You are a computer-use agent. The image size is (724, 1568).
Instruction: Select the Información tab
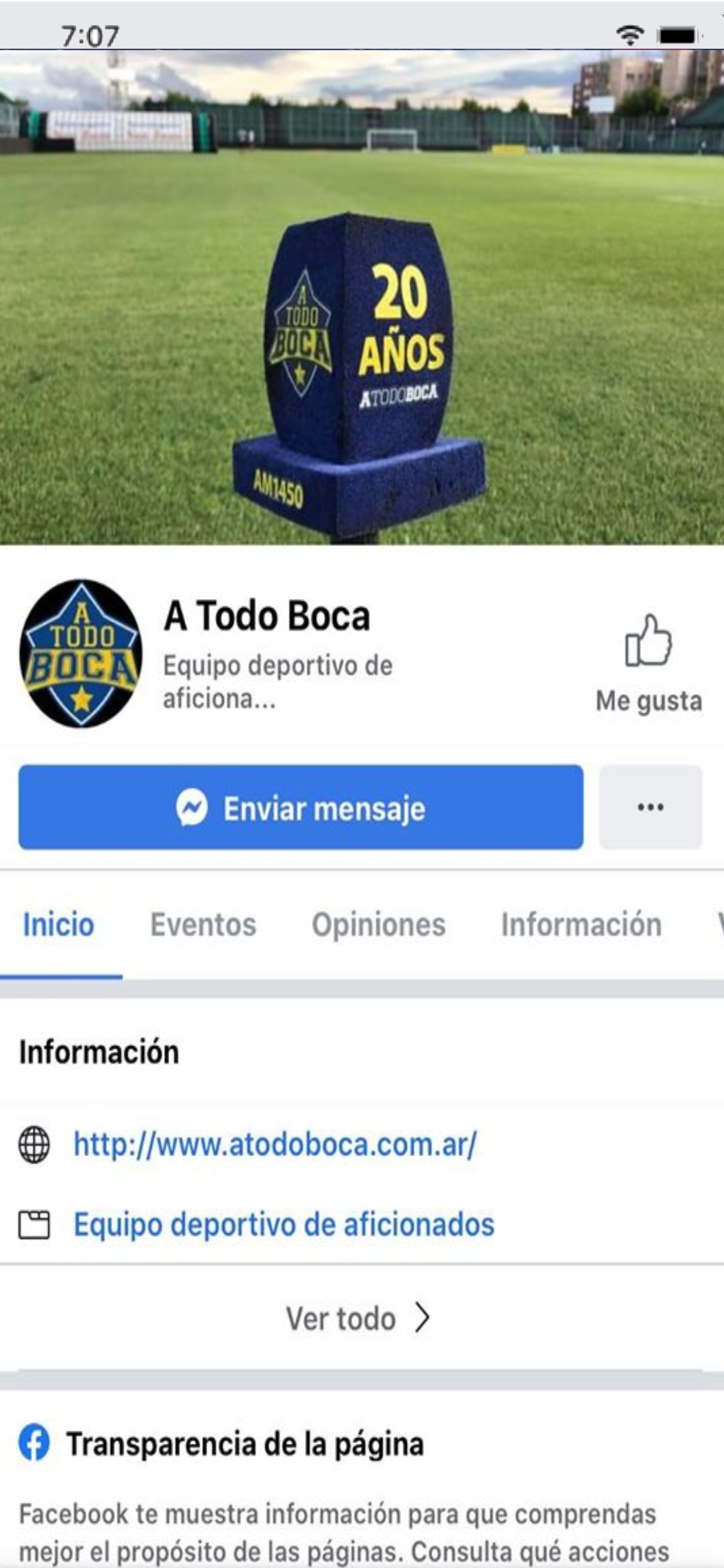click(581, 925)
